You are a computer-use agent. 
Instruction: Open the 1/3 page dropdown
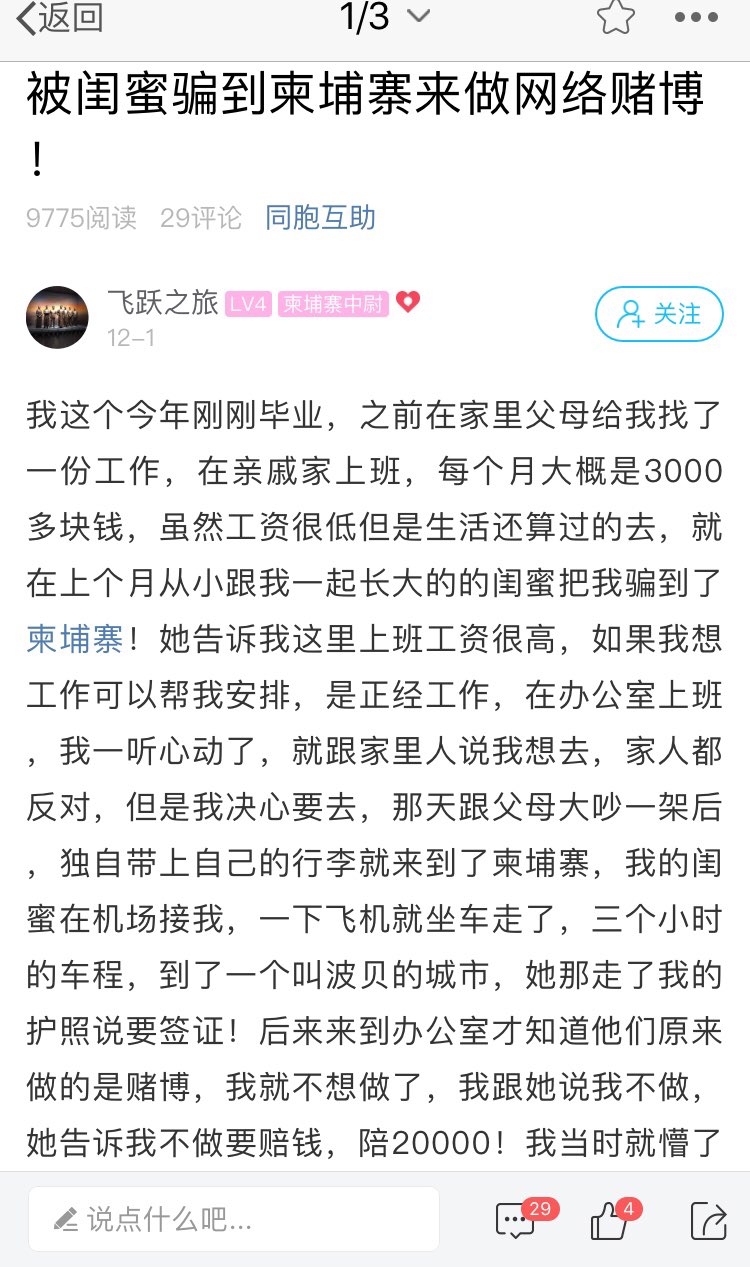click(x=385, y=17)
